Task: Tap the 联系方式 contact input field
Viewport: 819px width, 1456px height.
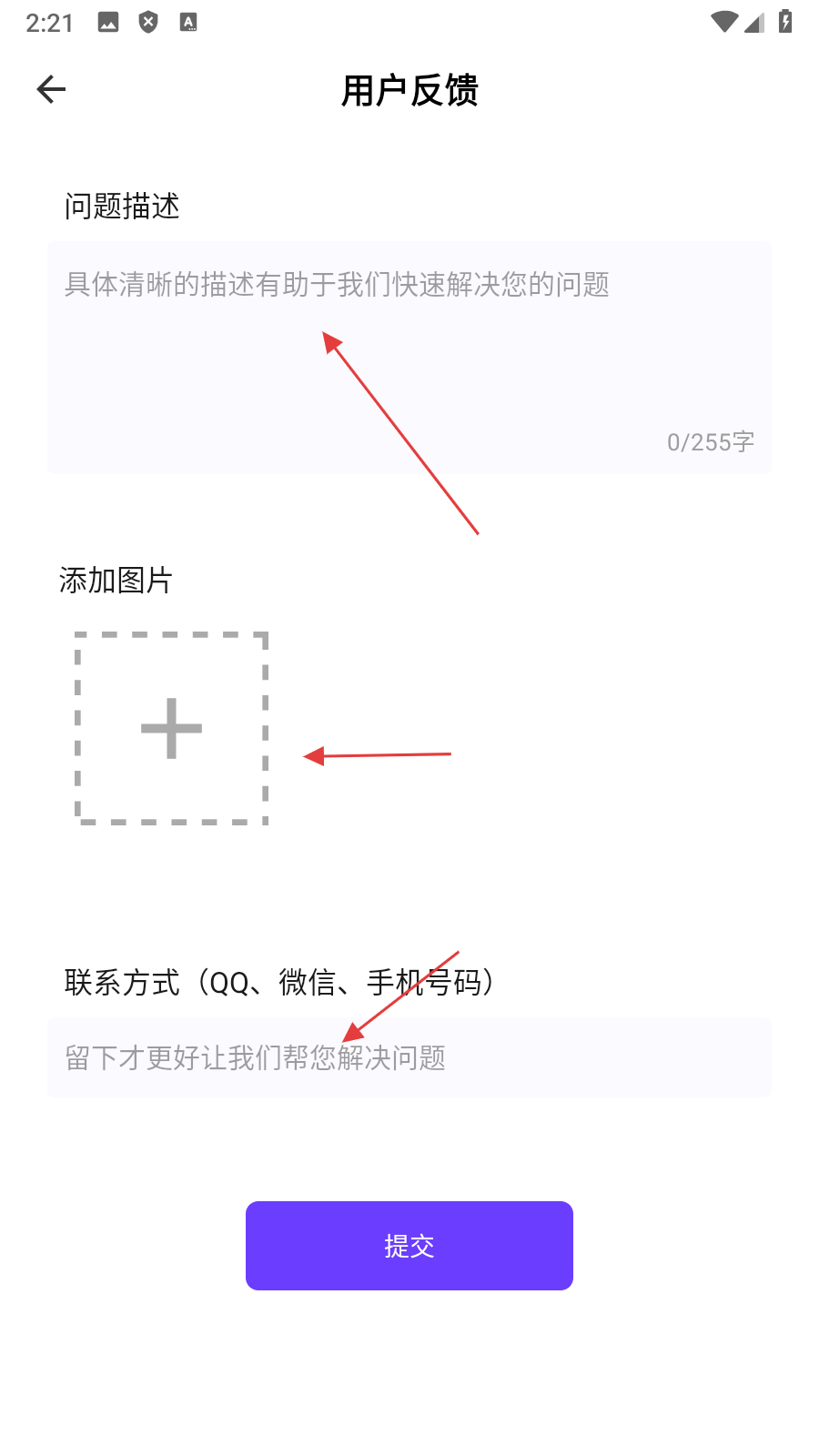Action: tap(409, 1057)
